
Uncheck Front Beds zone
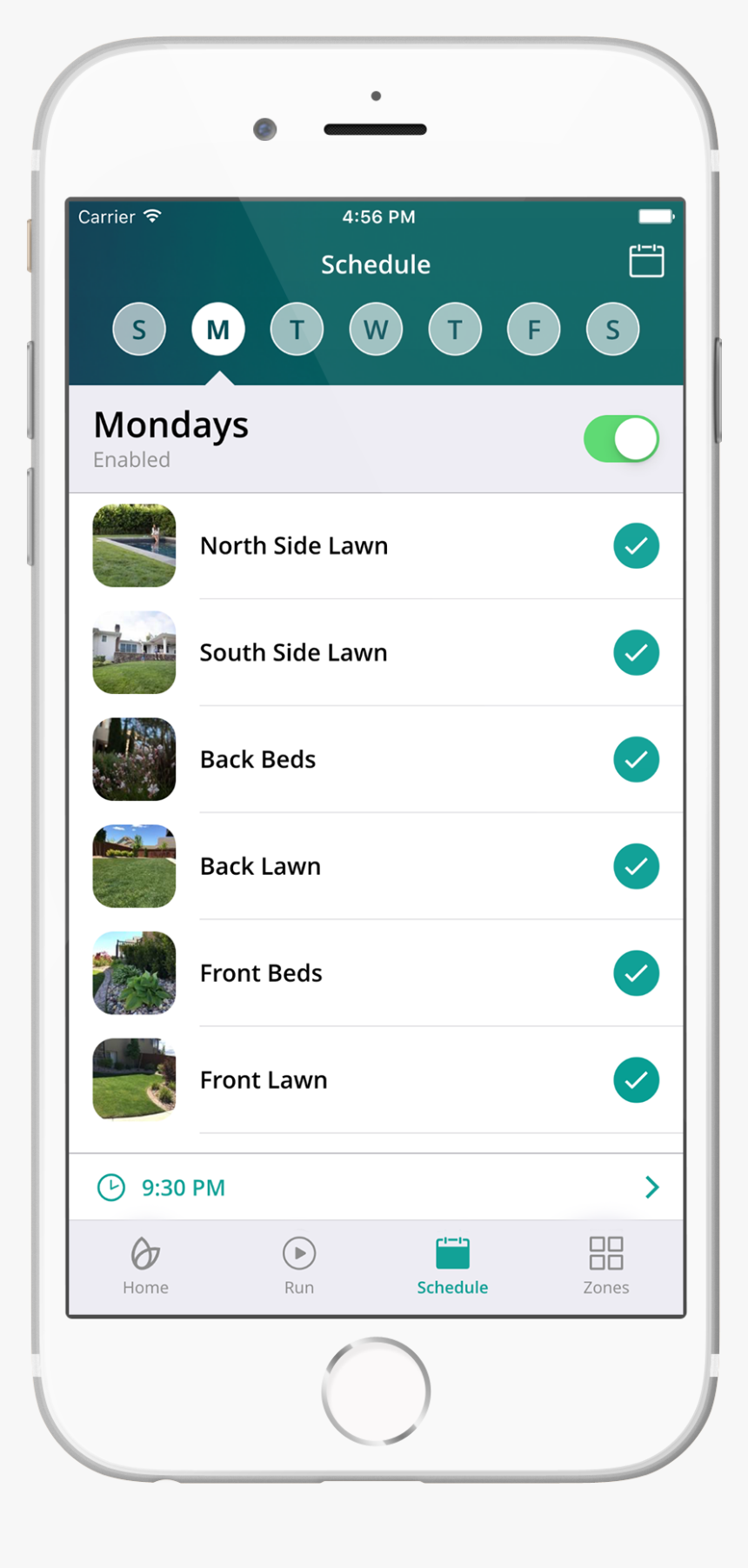(x=636, y=972)
